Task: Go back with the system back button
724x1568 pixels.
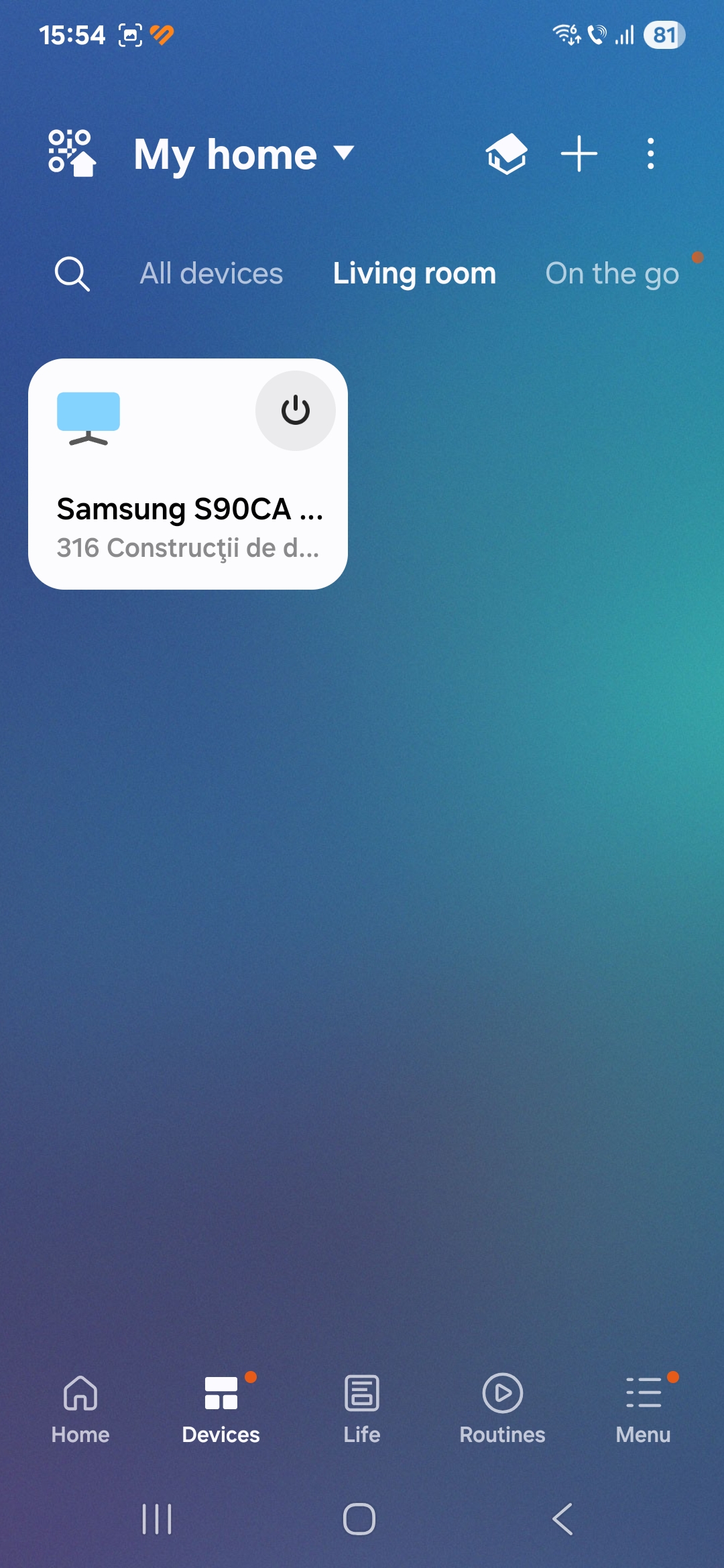Action: coord(562,1518)
